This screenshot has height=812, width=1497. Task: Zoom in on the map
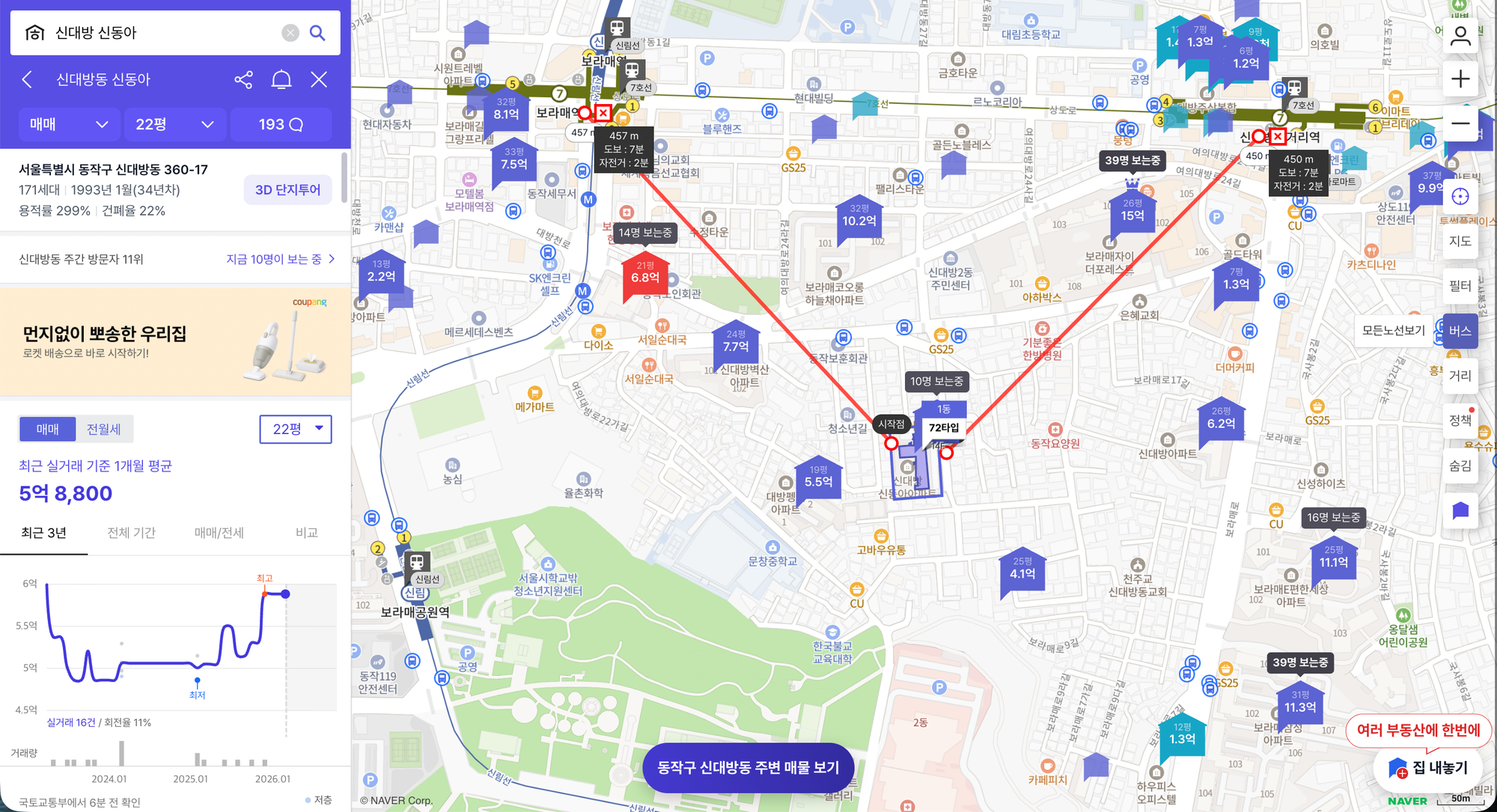pos(1460,79)
